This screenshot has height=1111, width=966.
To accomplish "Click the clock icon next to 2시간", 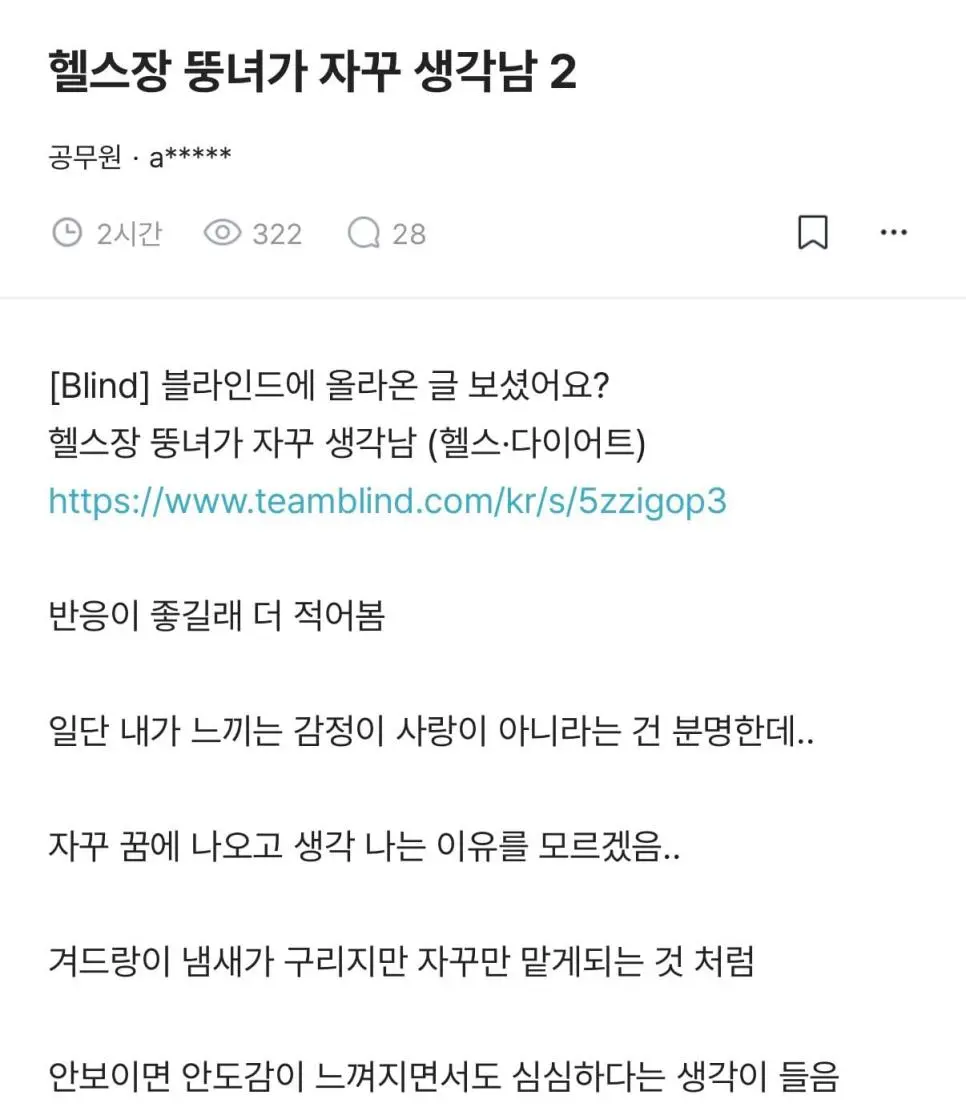I will click(x=67, y=232).
